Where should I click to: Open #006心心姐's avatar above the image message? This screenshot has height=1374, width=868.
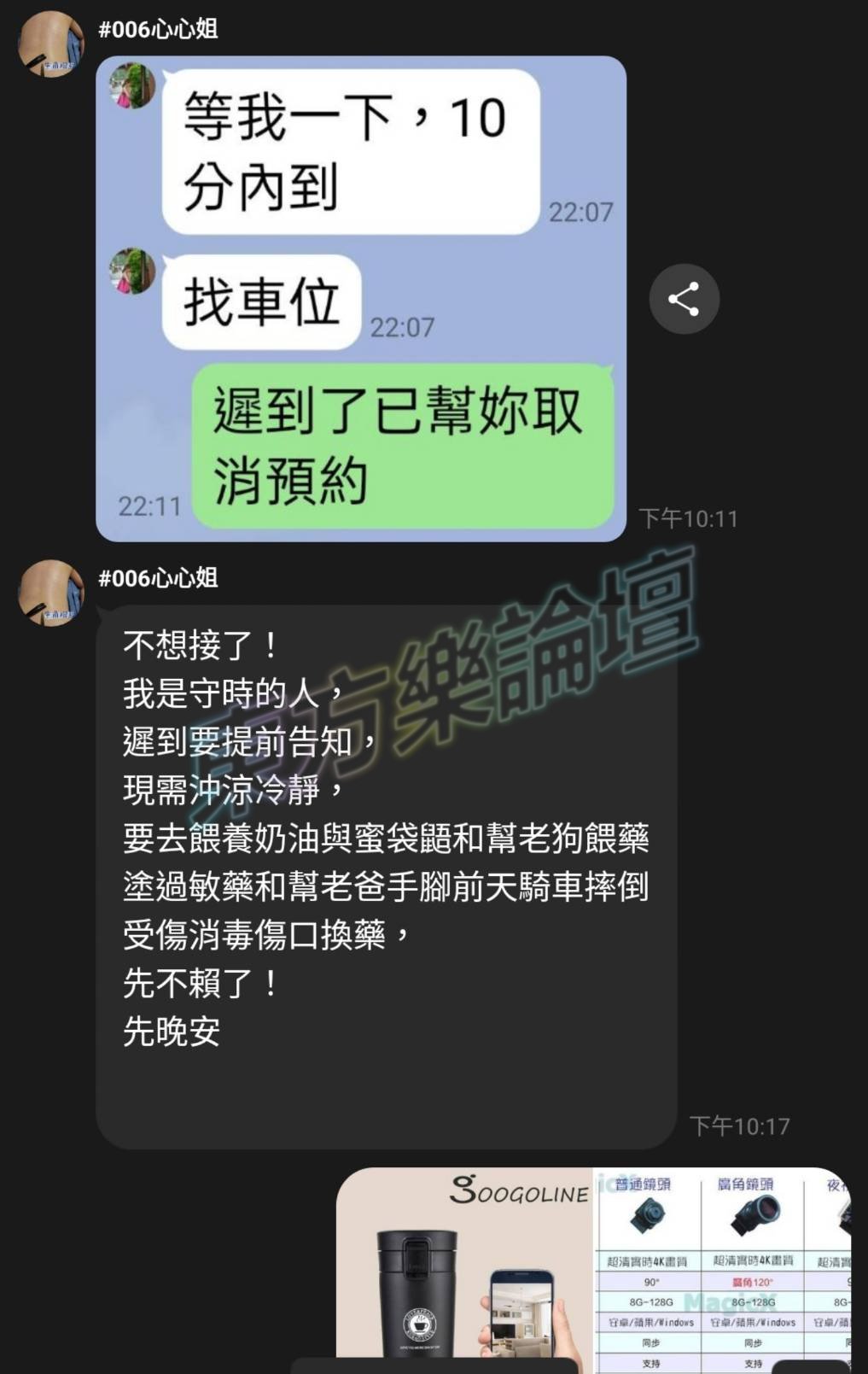click(x=50, y=44)
